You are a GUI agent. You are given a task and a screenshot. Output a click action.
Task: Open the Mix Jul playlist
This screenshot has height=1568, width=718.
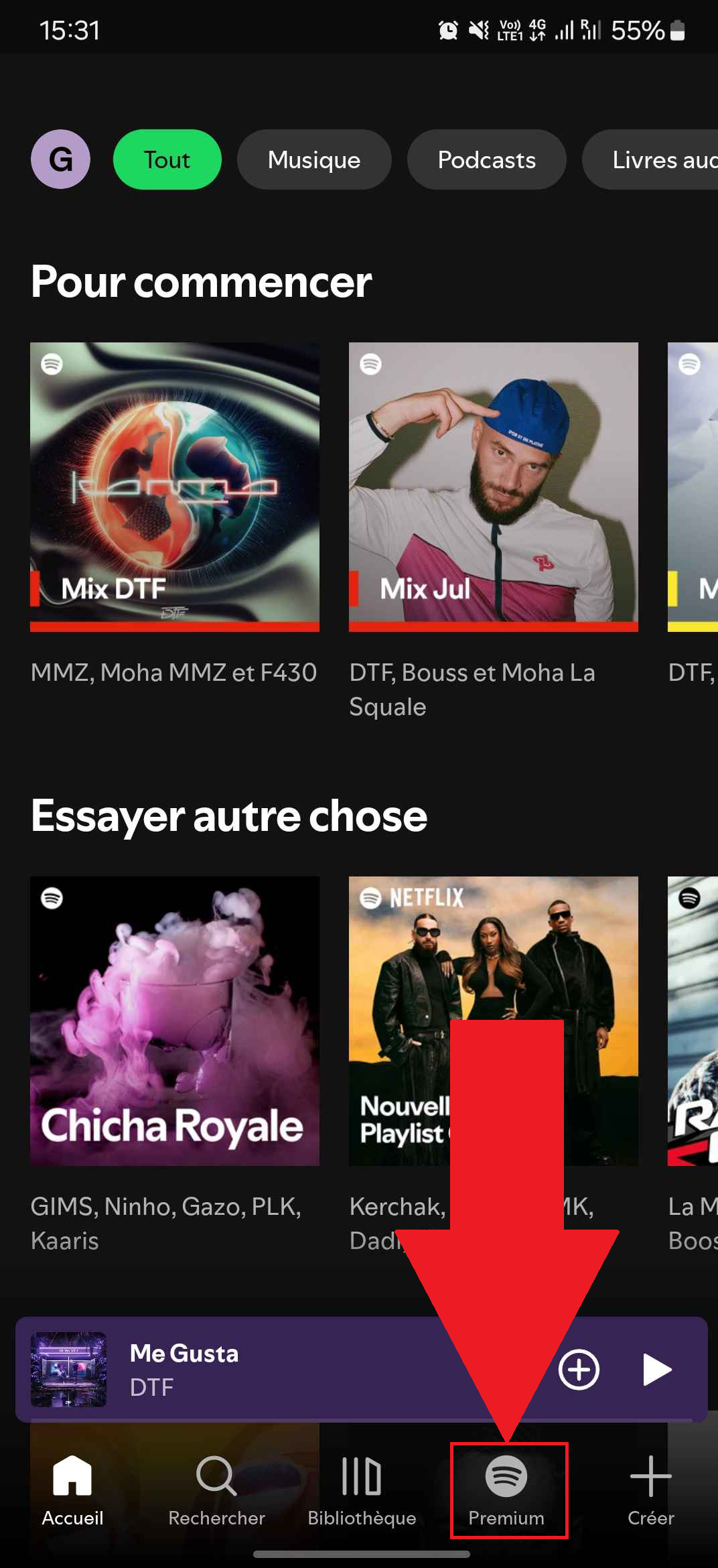click(x=493, y=487)
